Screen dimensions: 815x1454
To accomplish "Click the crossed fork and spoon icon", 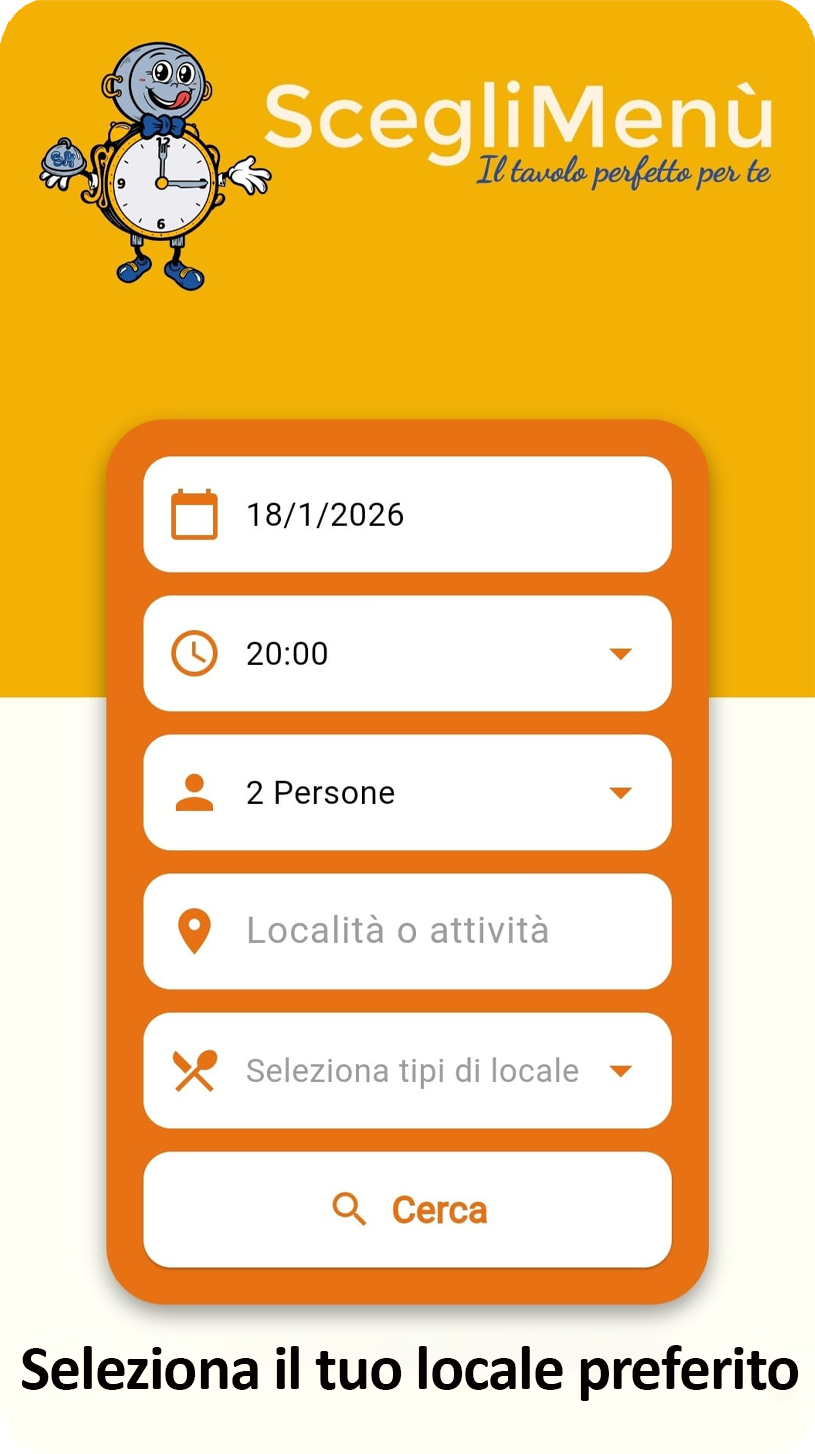I will tap(195, 1070).
